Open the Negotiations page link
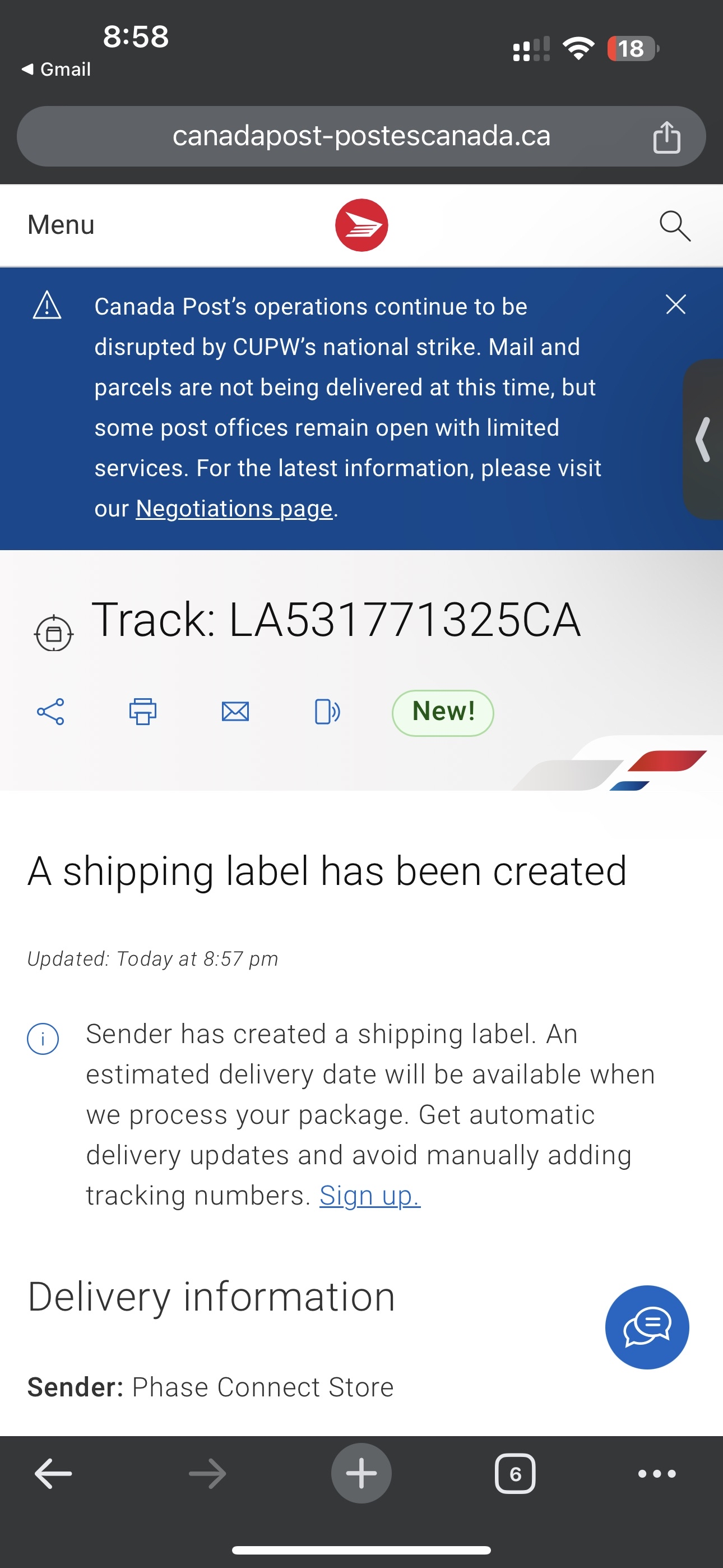The height and width of the screenshot is (1568, 723). [x=234, y=508]
